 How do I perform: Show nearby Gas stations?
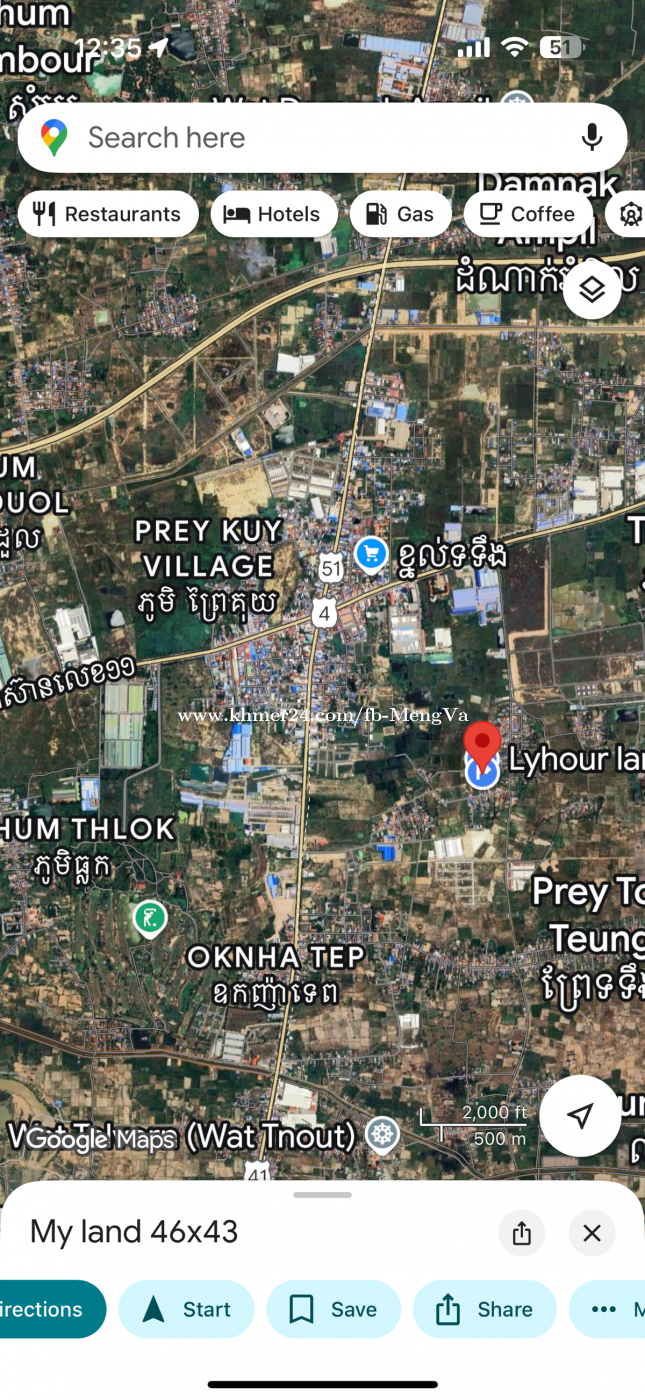tap(401, 214)
